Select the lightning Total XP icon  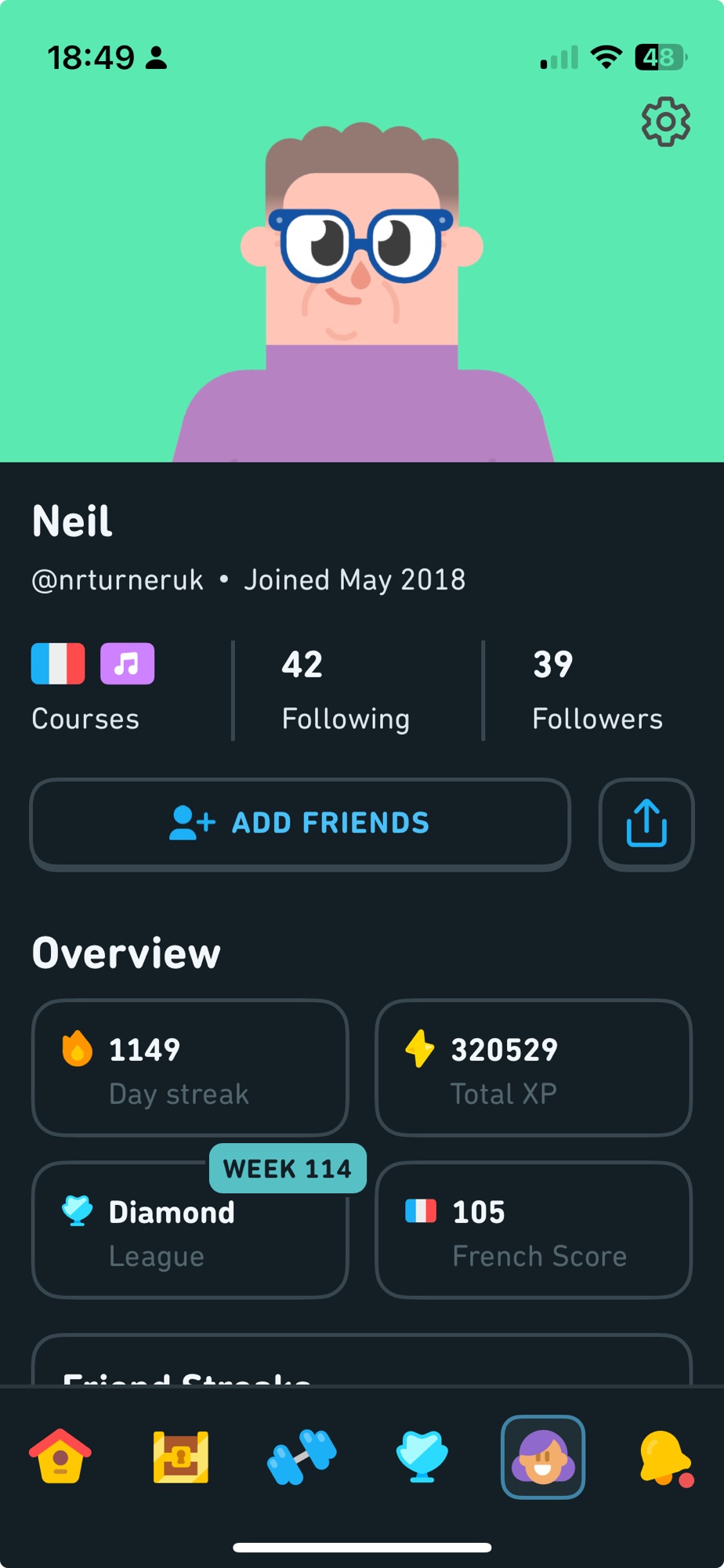tap(421, 1048)
